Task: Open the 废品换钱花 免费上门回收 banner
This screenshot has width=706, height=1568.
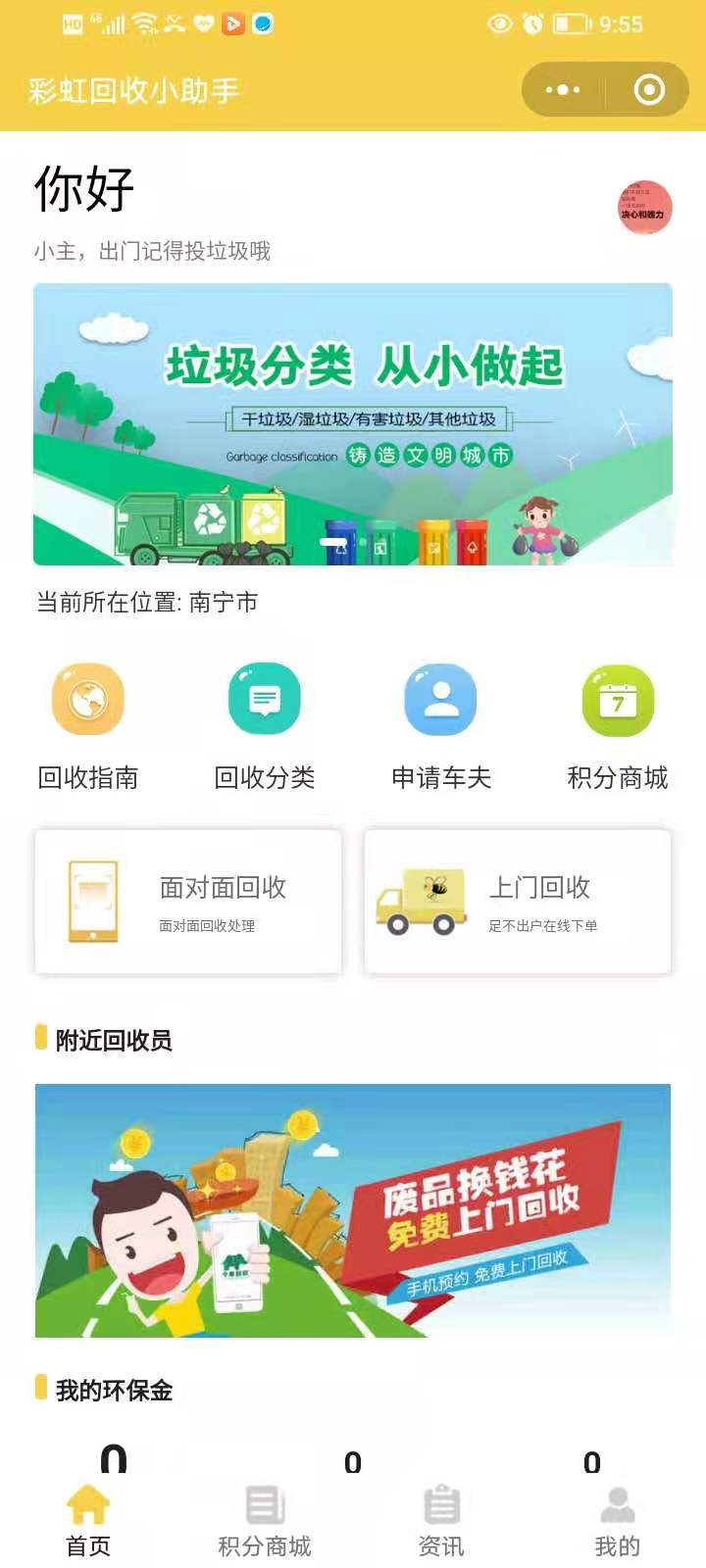Action: pos(353,1210)
